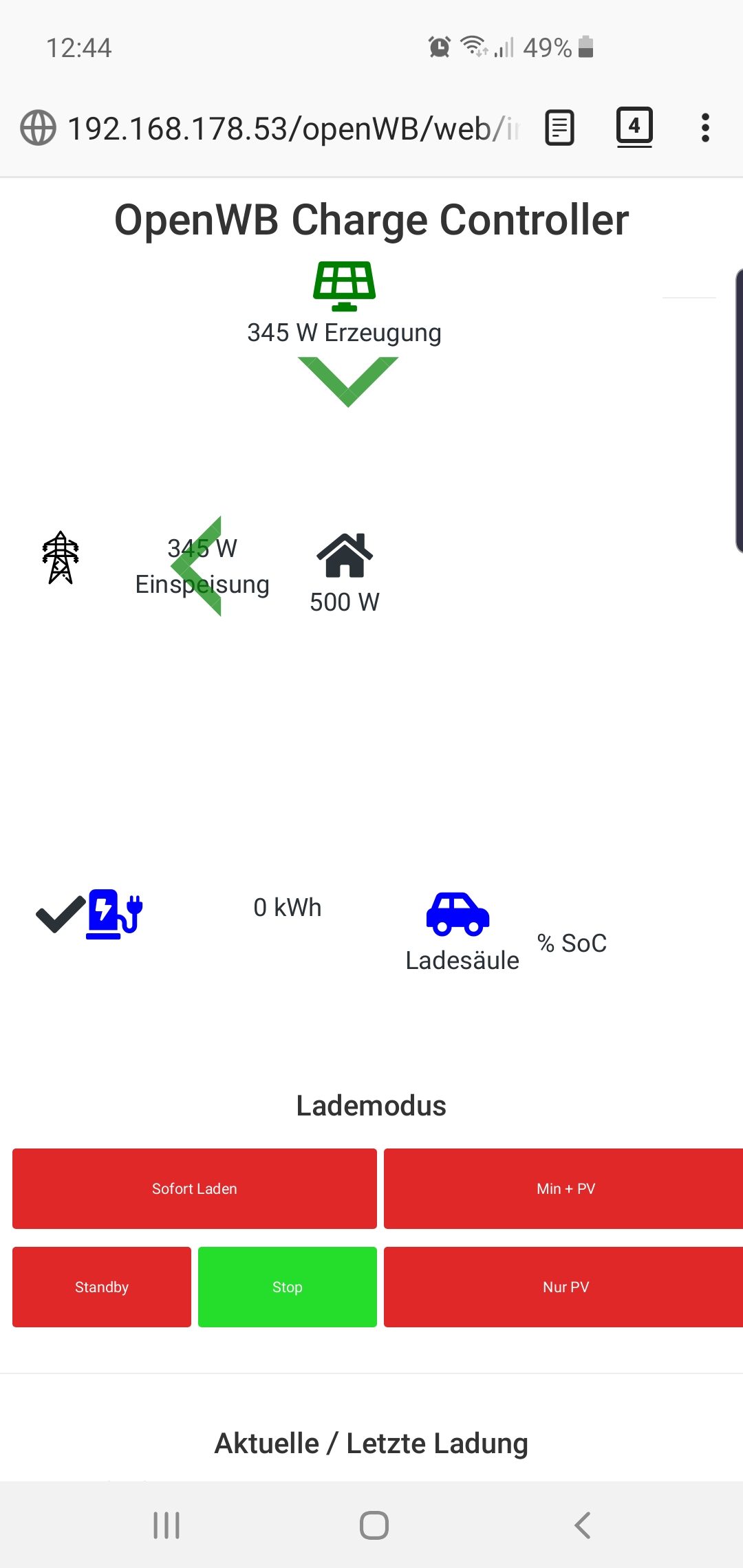Screen dimensions: 743x1568
Task: Activate Nur PV charge mode
Action: pyautogui.click(x=564, y=1287)
